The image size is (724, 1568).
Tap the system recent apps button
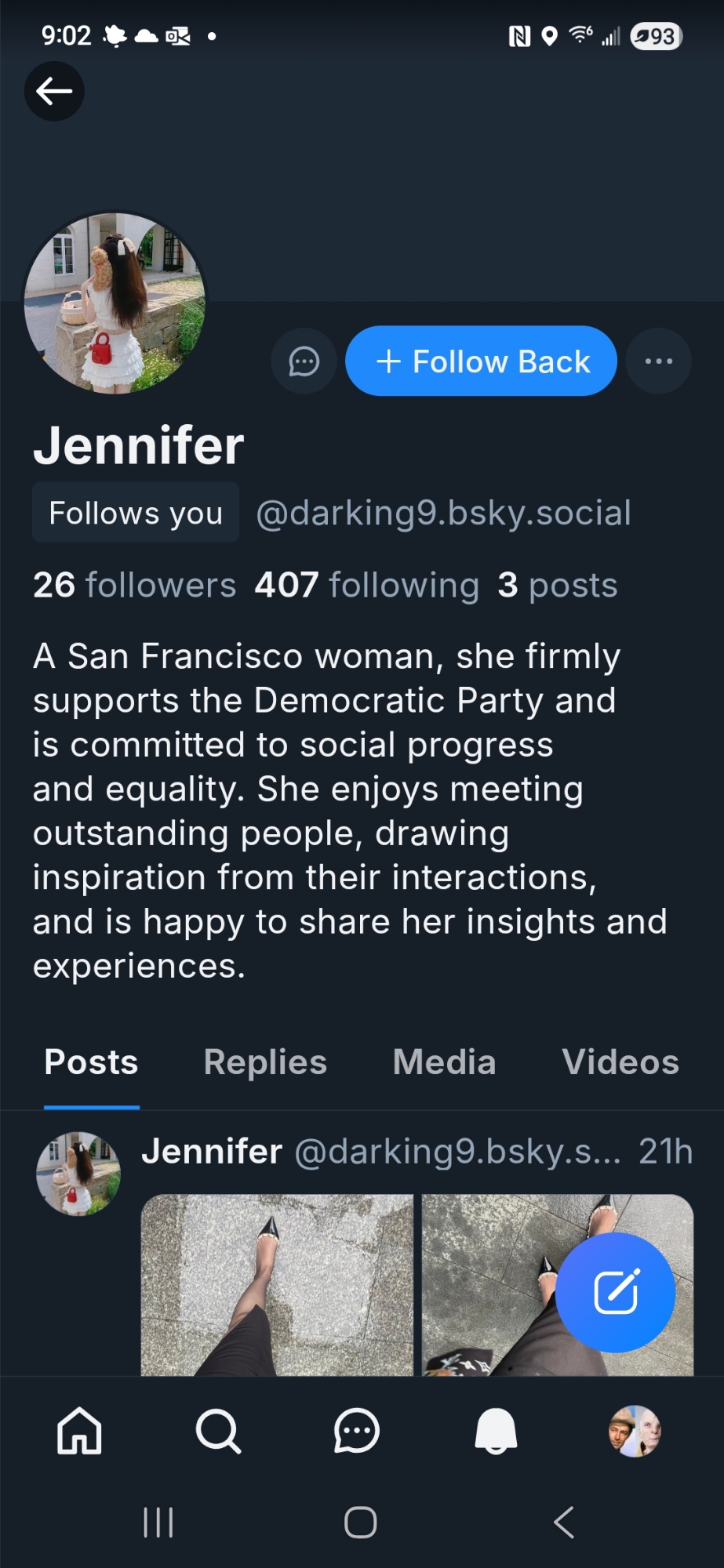[158, 1523]
